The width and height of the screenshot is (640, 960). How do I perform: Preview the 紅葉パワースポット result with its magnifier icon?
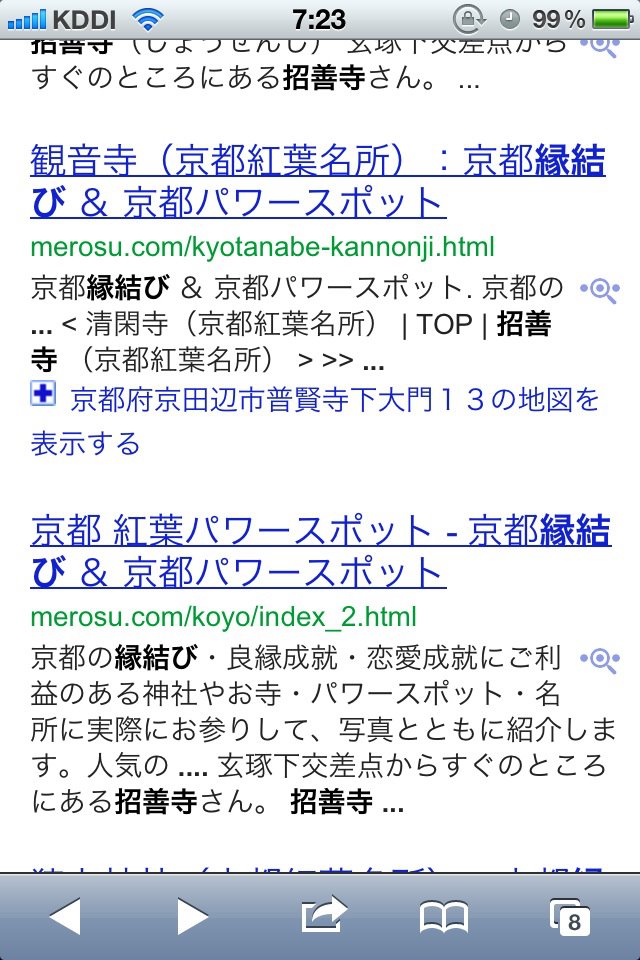(601, 660)
